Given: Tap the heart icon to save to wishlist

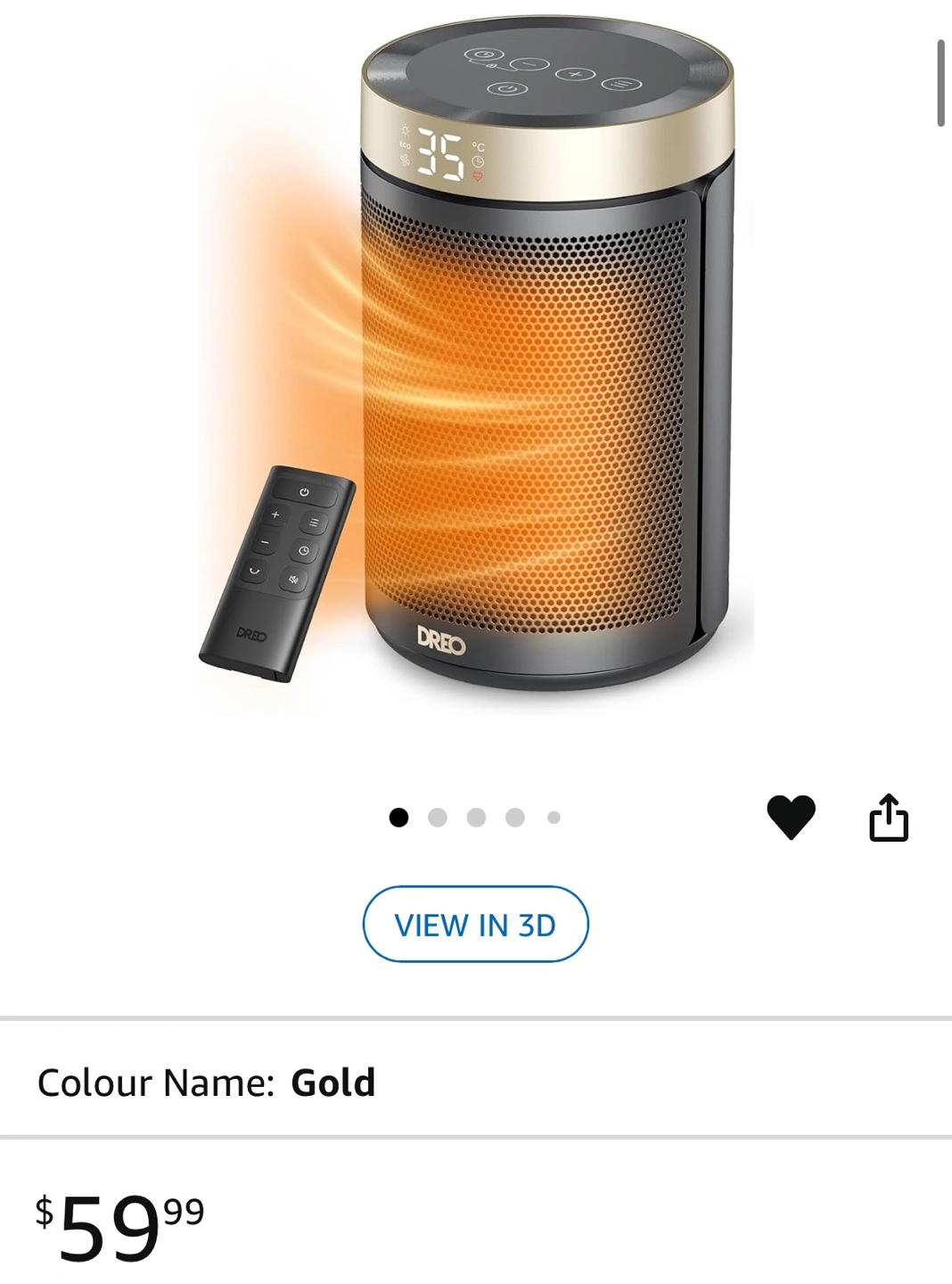Looking at the screenshot, I should [791, 817].
